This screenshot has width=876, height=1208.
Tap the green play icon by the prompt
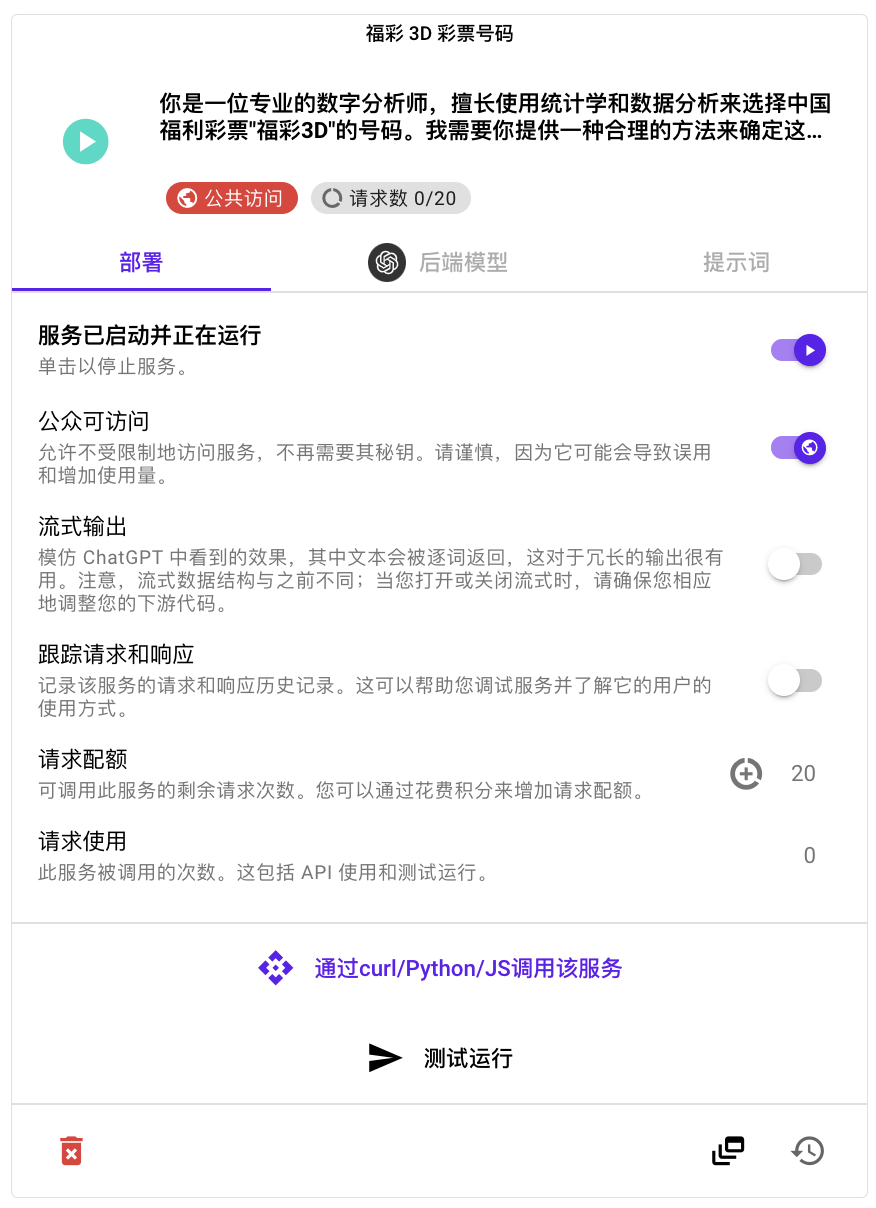[x=86, y=142]
